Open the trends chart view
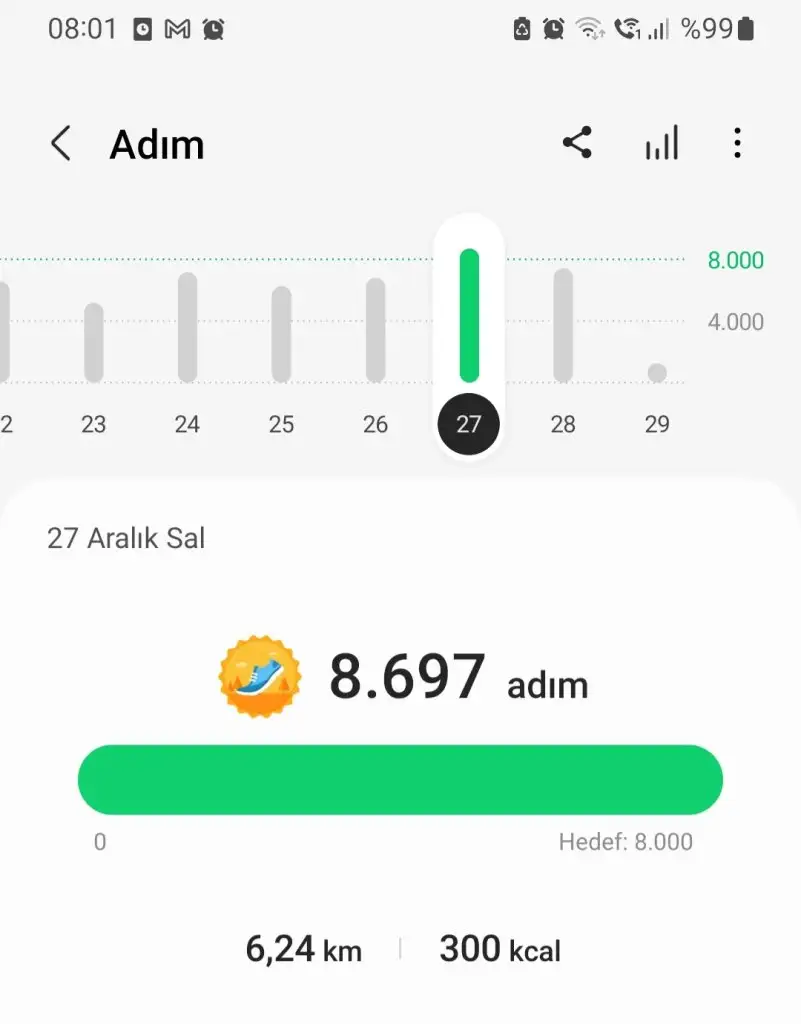The width and height of the screenshot is (801, 1024). pos(661,143)
